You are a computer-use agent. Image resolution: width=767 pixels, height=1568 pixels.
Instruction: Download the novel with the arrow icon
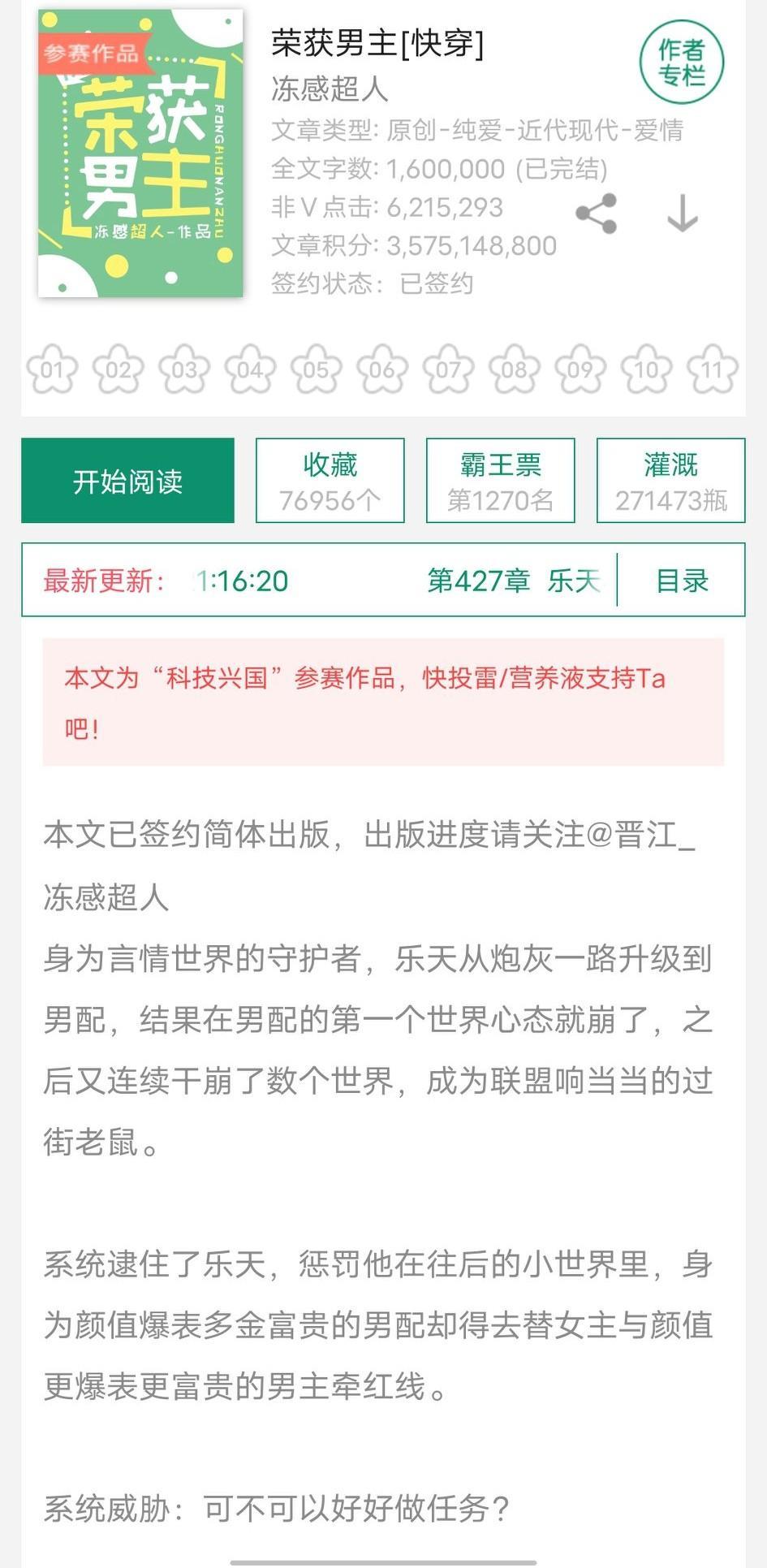tap(682, 214)
